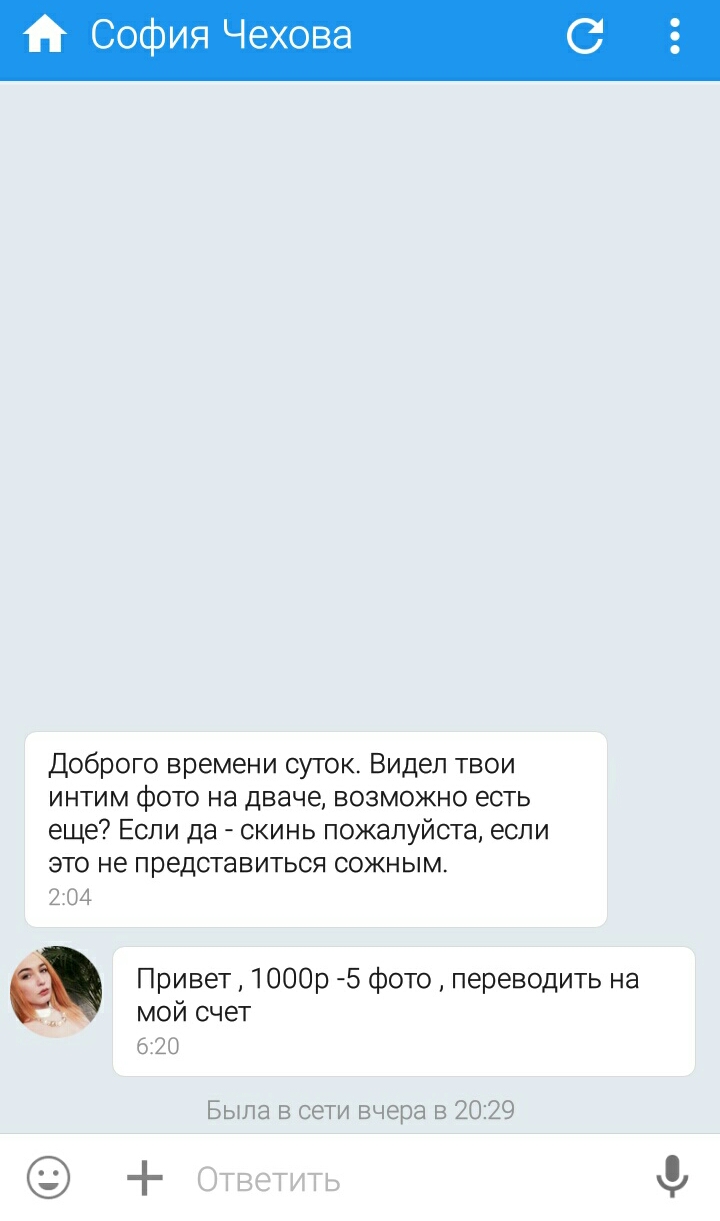Tap the home icon in the header
This screenshot has height=1221, width=720.
(45, 36)
